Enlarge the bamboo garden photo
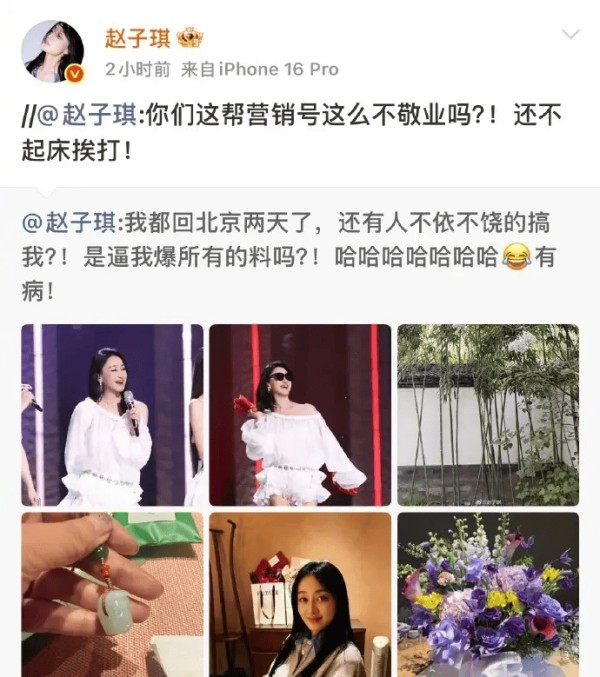The image size is (600, 677). coord(488,414)
